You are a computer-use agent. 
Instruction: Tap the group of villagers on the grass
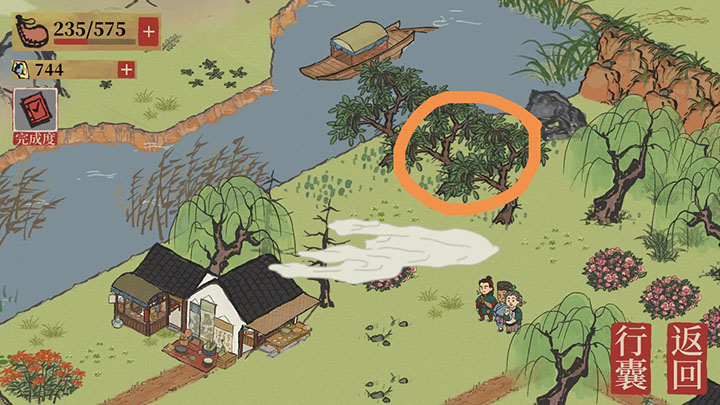[497, 303]
